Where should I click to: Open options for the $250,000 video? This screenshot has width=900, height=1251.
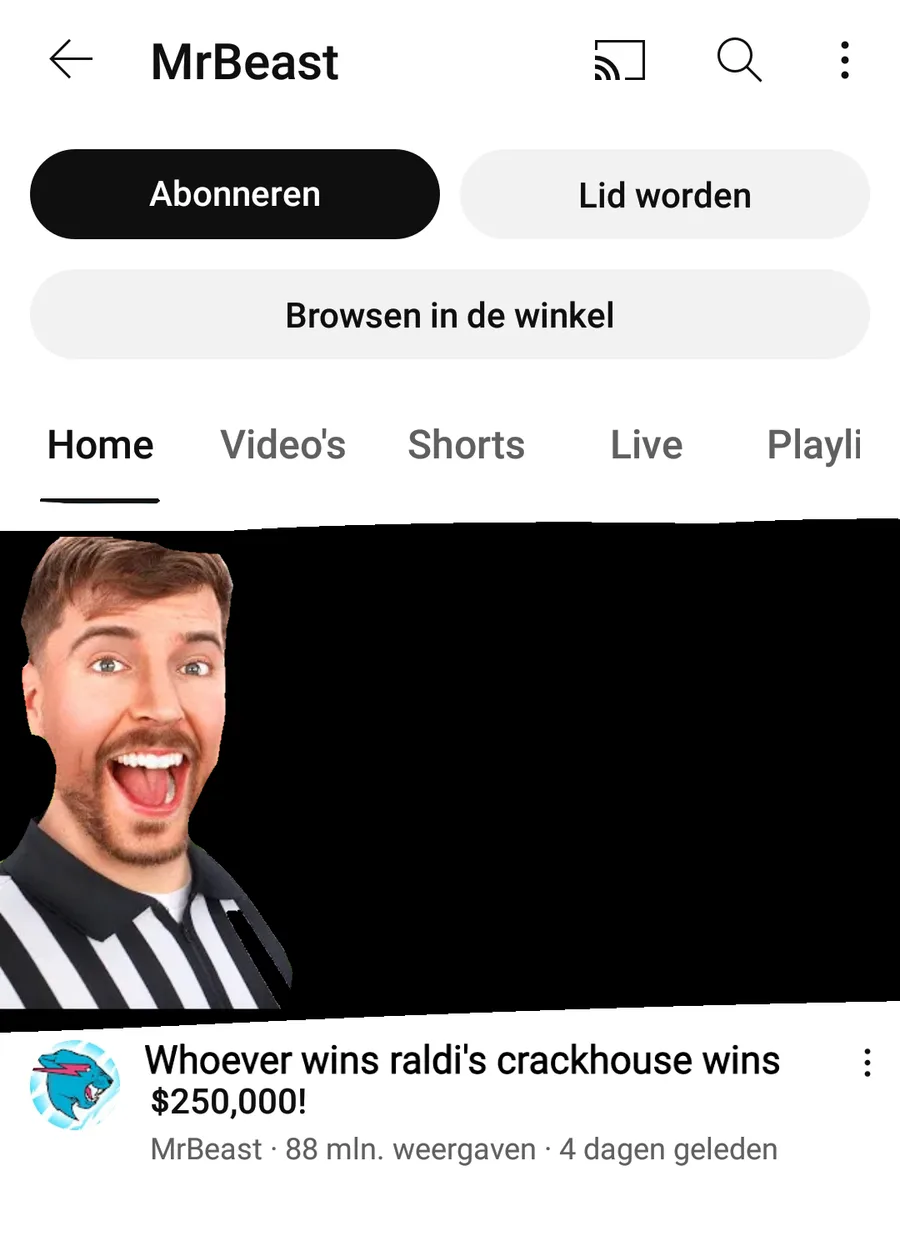pos(867,1063)
